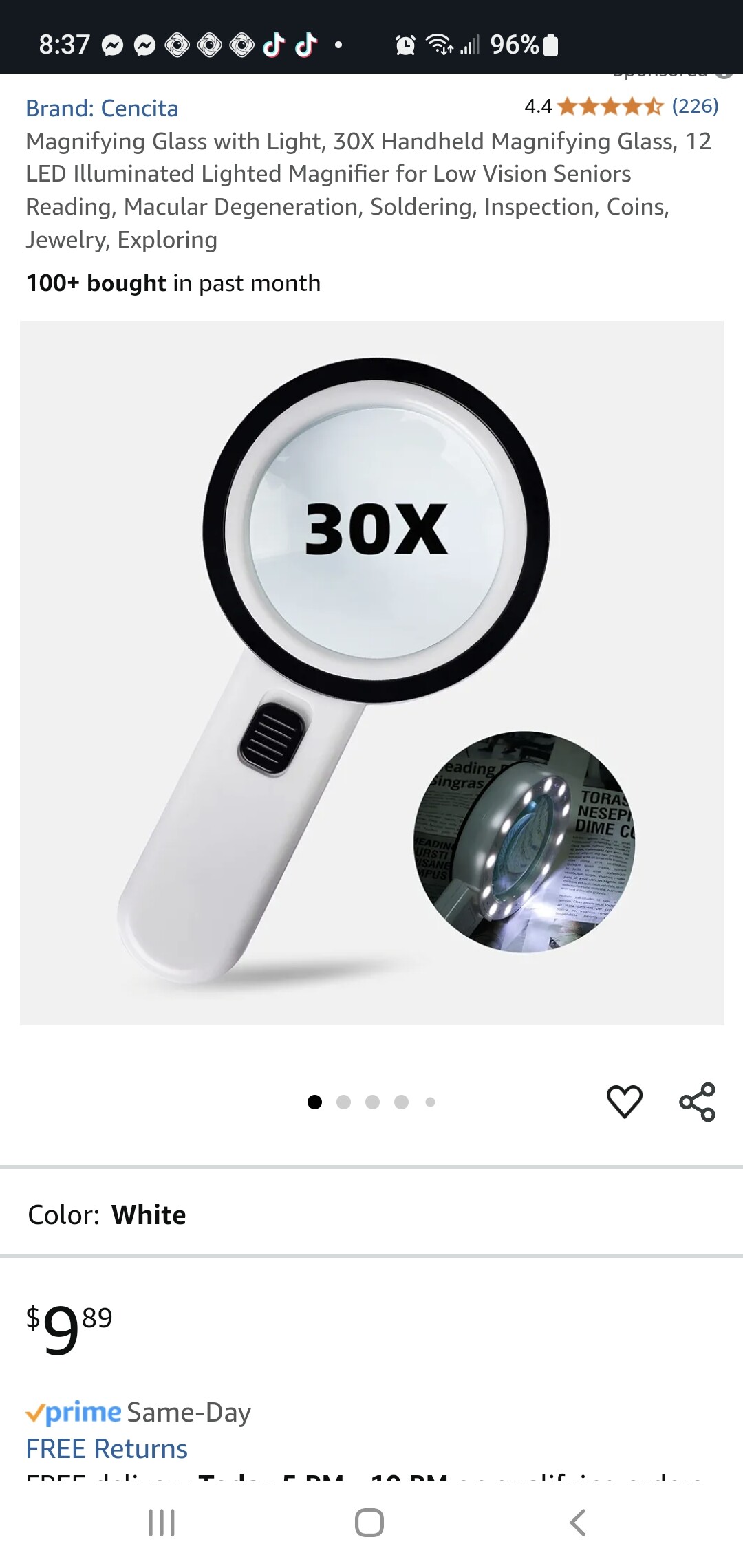Jump to the second image dot
Screen dimensions: 743x1568
point(343,1102)
